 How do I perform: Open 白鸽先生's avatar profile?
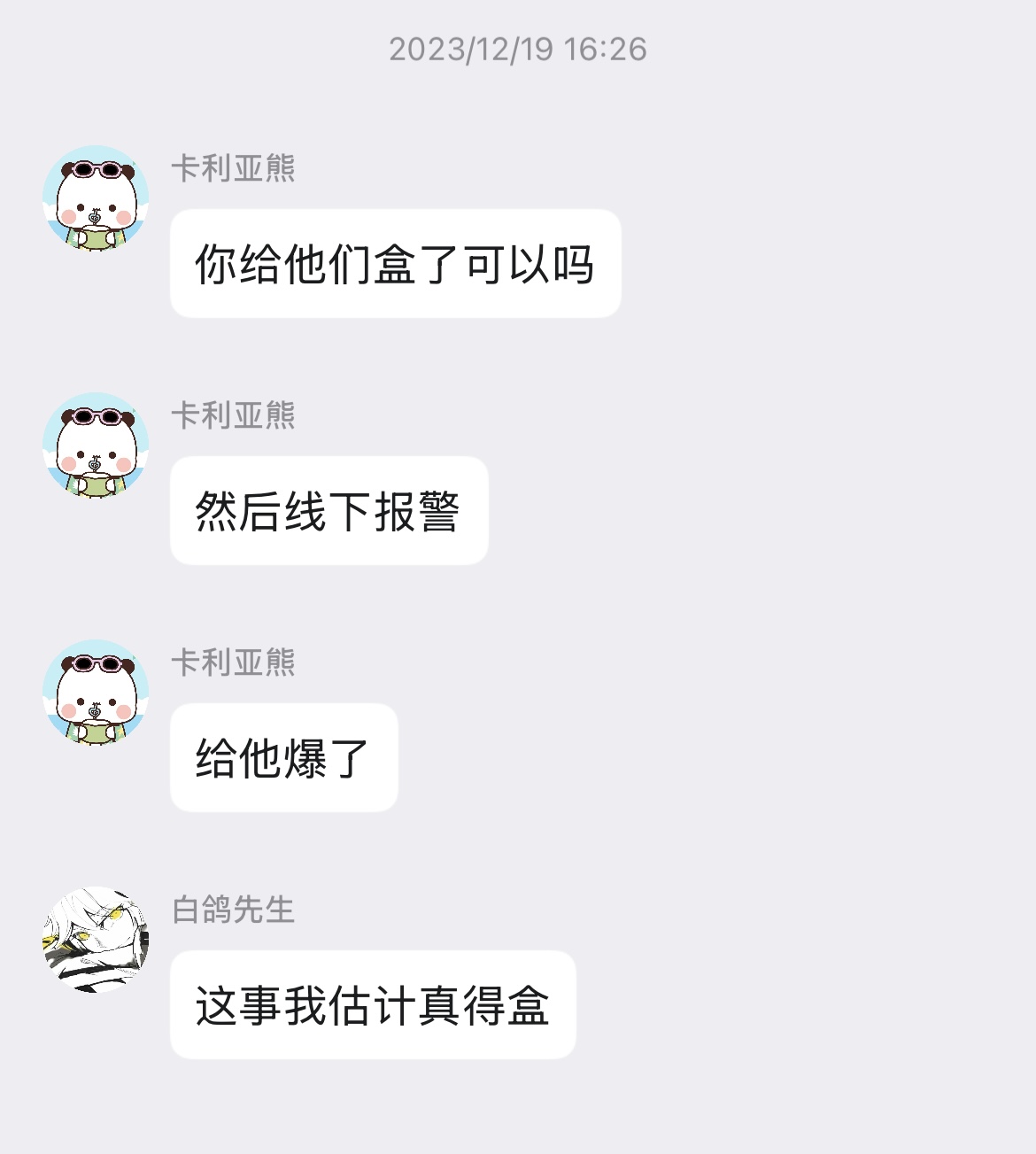pyautogui.click(x=96, y=940)
